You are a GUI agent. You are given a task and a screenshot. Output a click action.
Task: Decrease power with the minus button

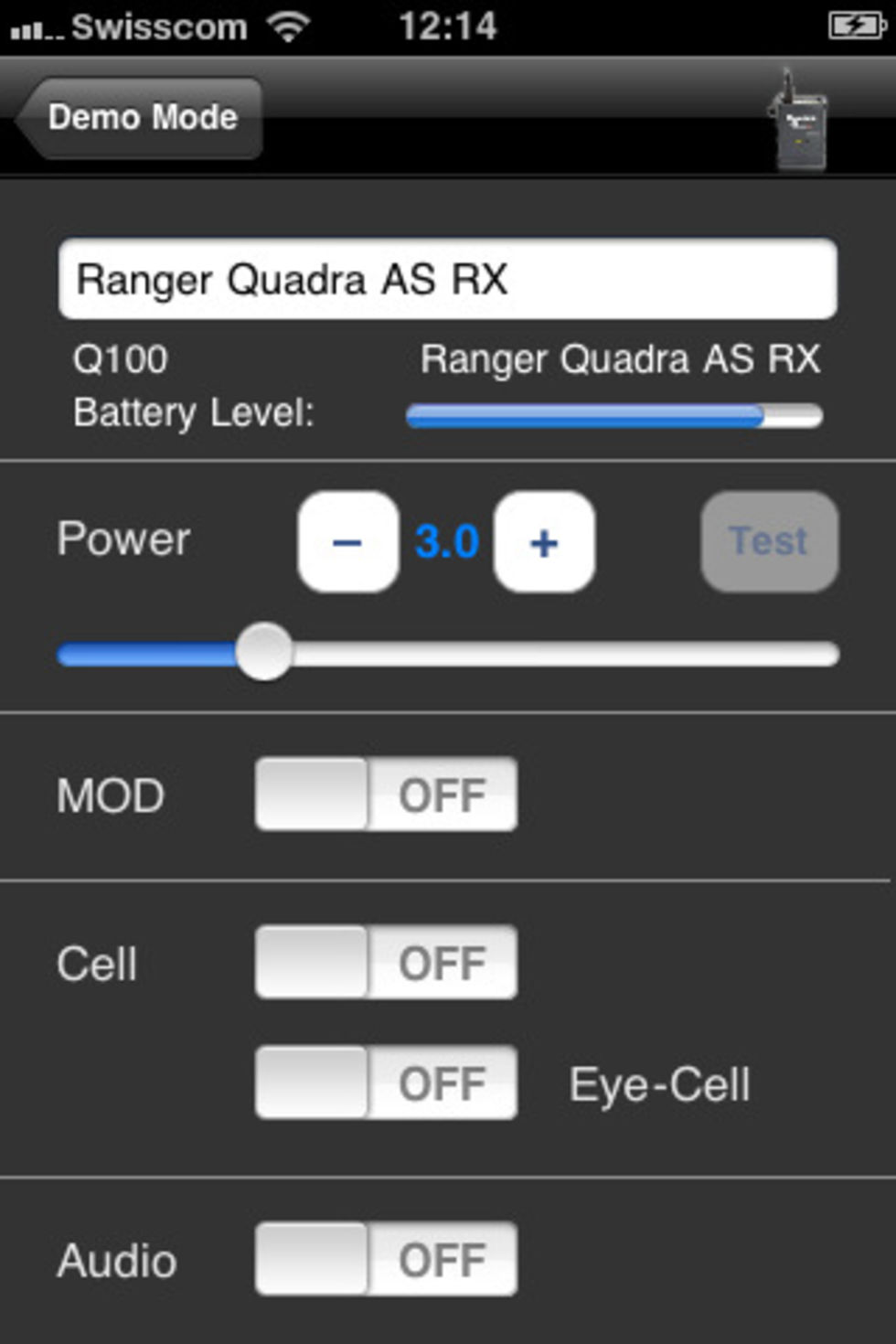[x=347, y=542]
